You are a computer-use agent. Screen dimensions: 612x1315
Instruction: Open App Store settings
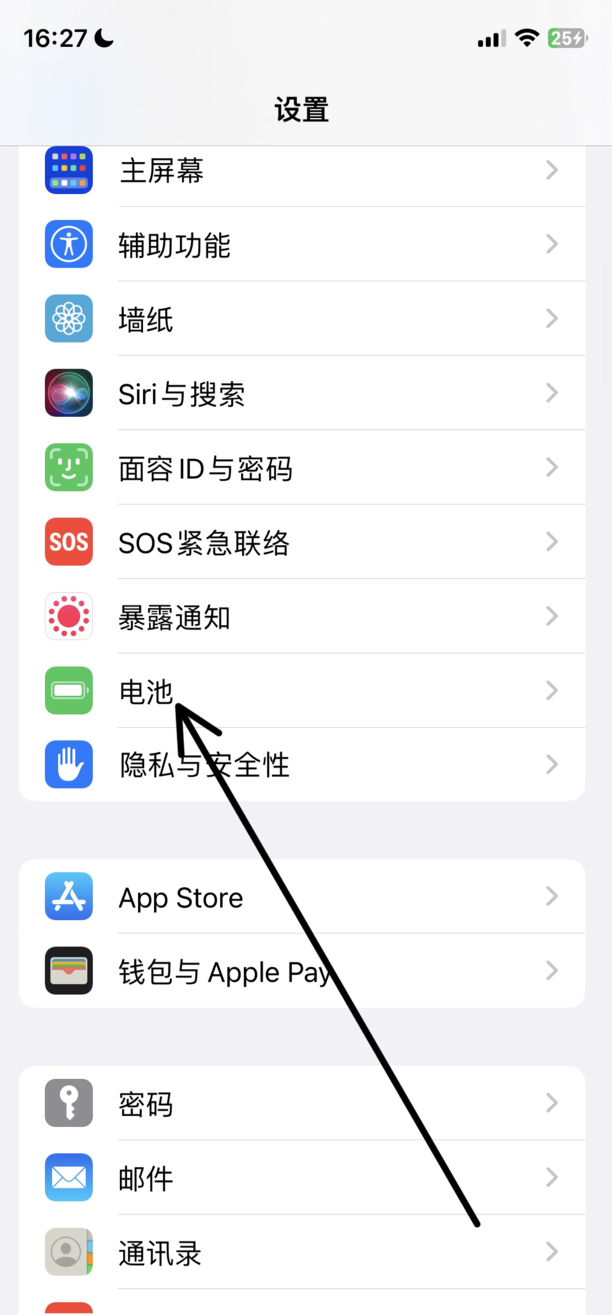point(300,897)
